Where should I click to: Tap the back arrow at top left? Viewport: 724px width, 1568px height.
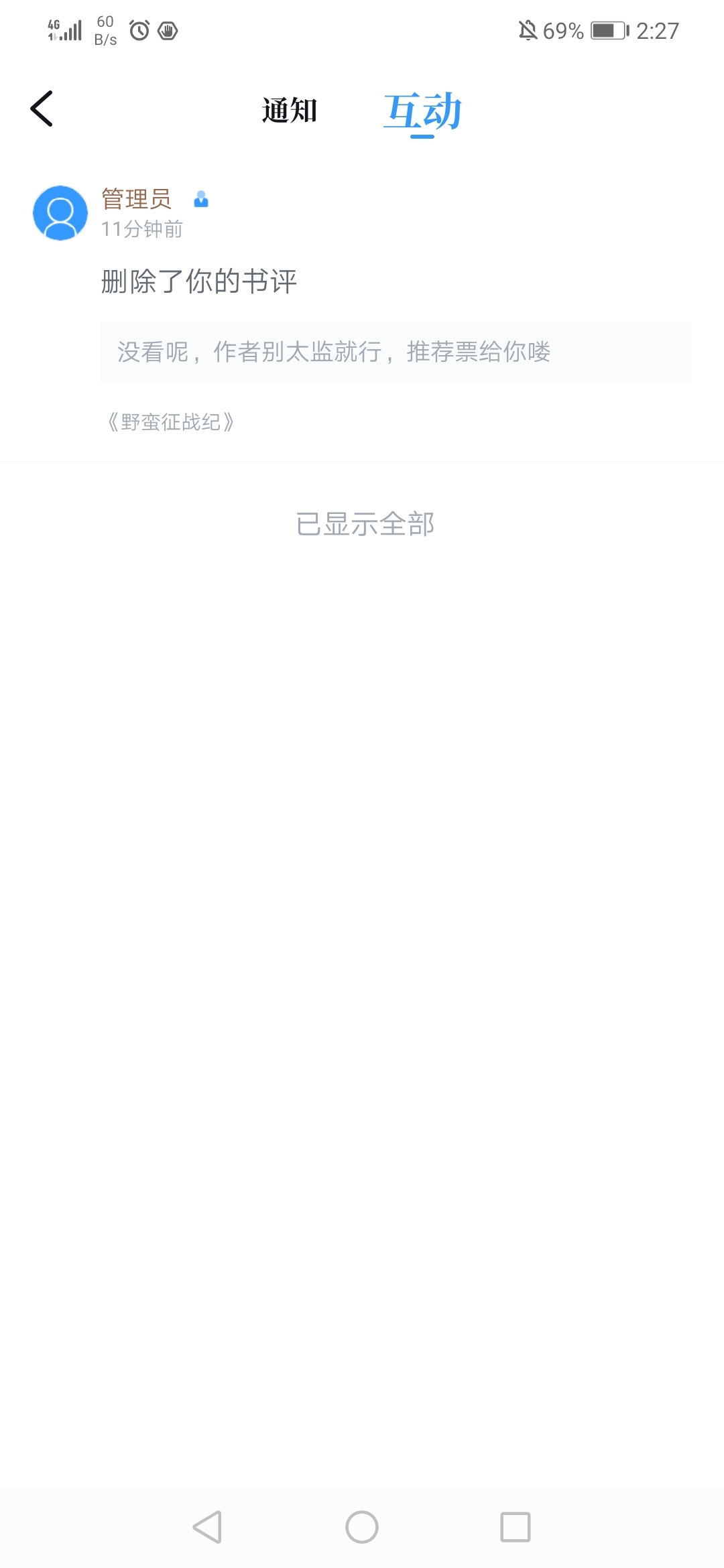(x=42, y=109)
